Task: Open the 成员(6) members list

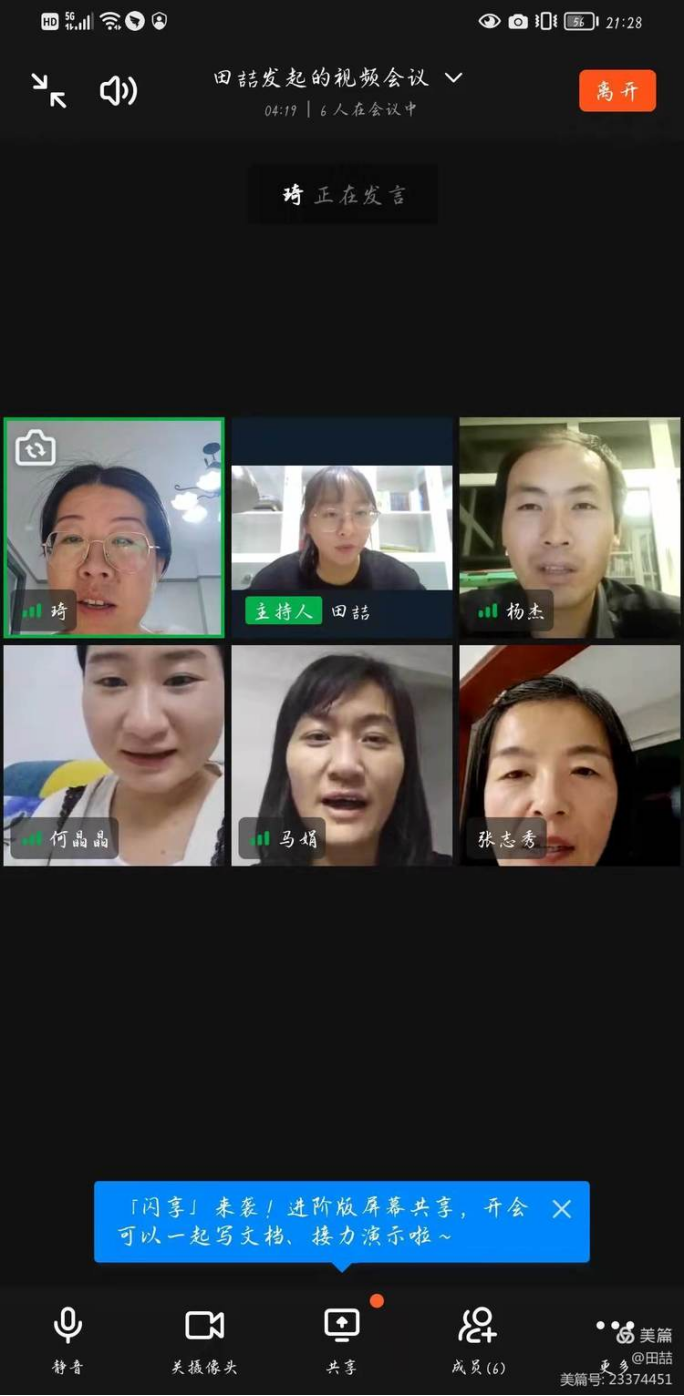Action: coord(478,1338)
